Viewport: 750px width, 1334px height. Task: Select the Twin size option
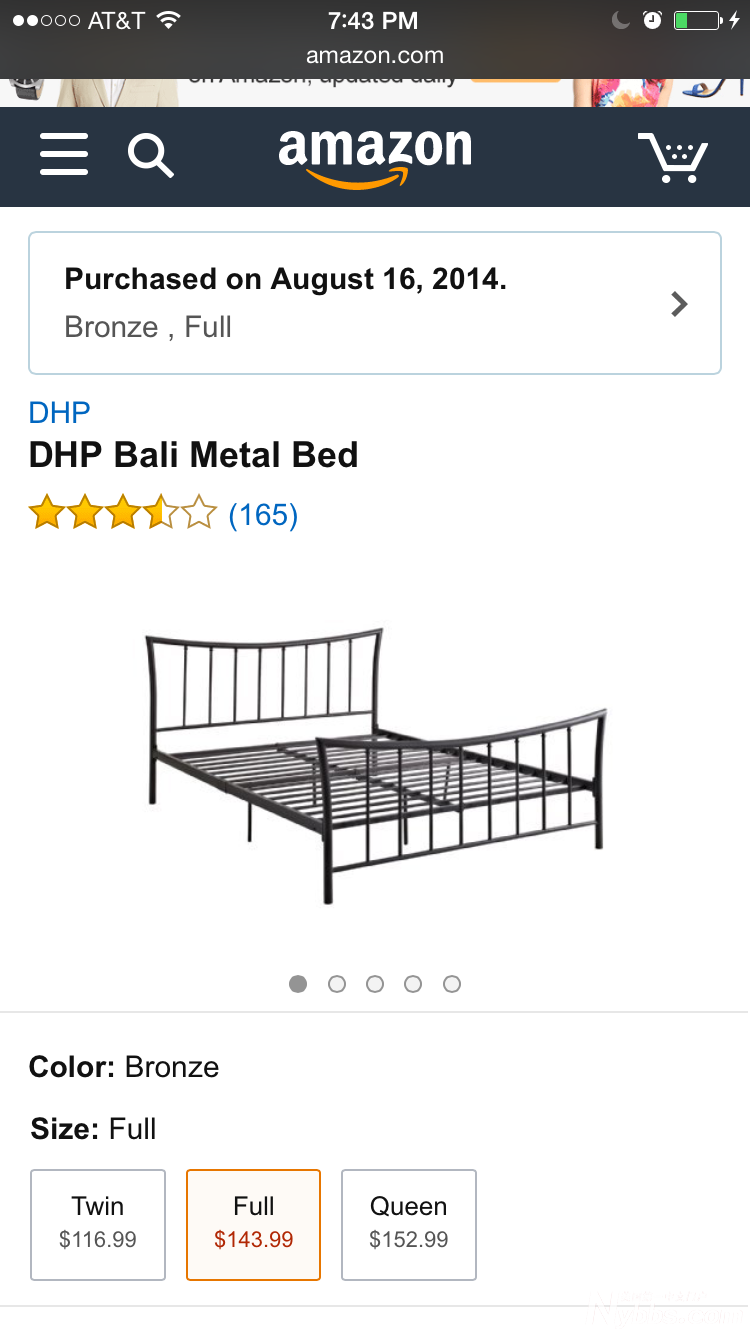click(x=98, y=1224)
